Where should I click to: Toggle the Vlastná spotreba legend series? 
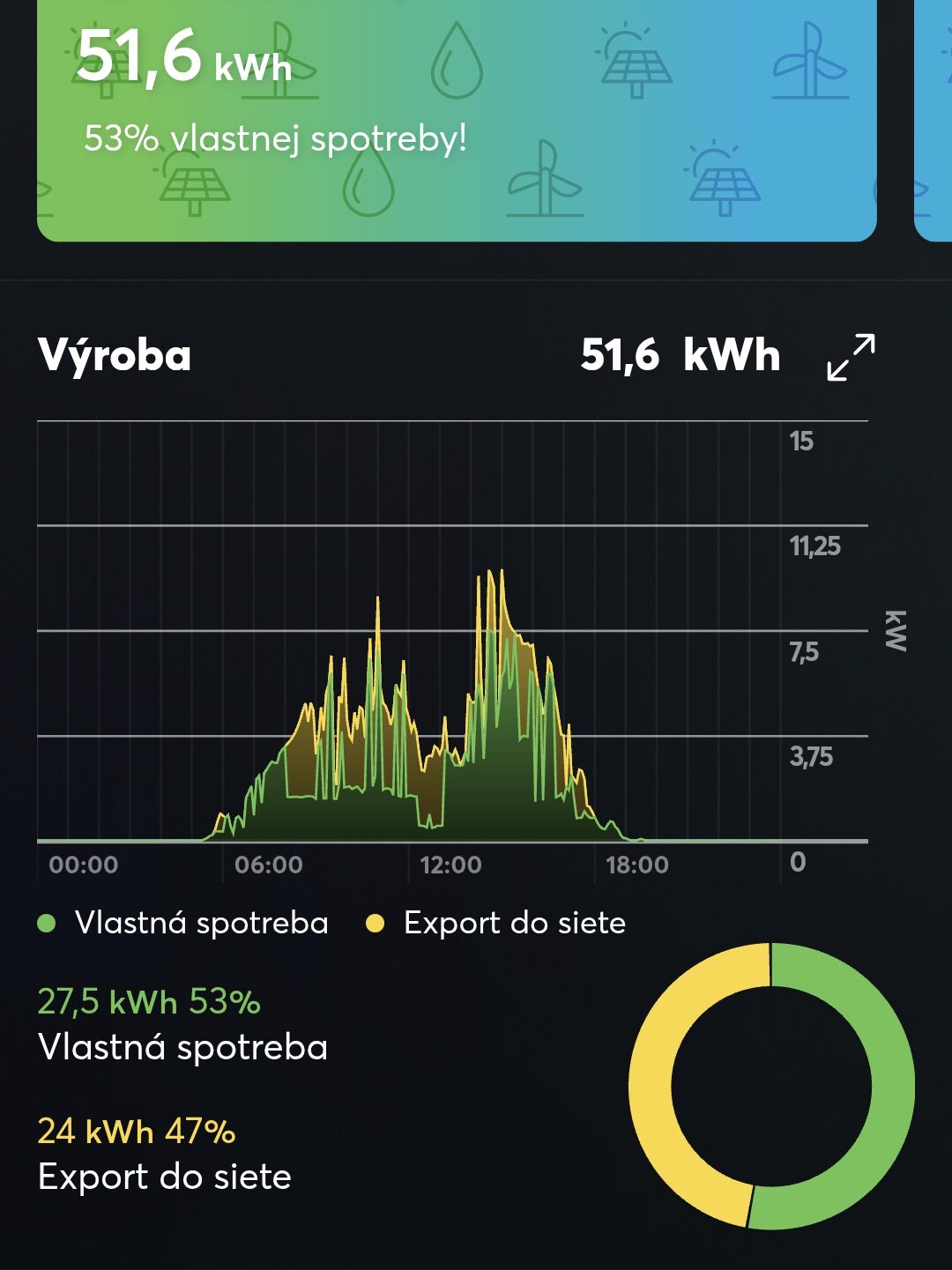point(183,923)
